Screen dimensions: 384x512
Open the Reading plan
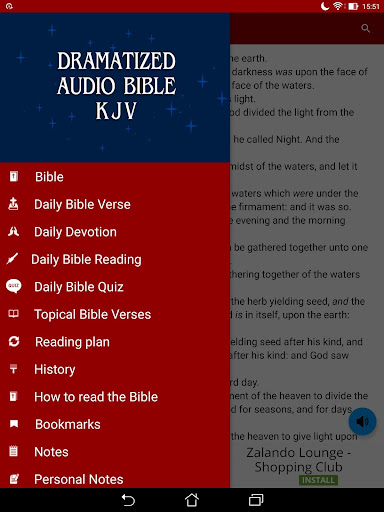tap(115, 342)
